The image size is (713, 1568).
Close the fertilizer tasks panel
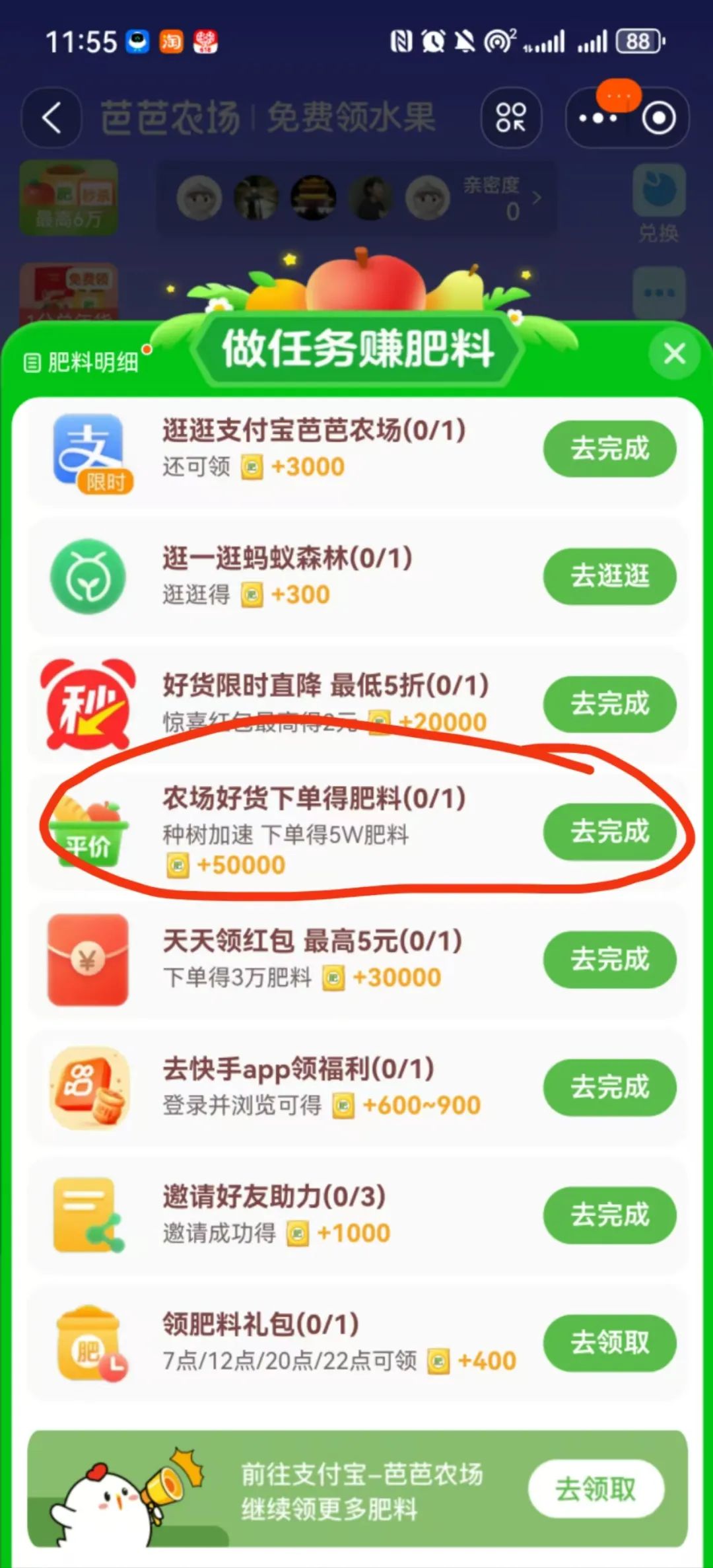click(x=674, y=354)
